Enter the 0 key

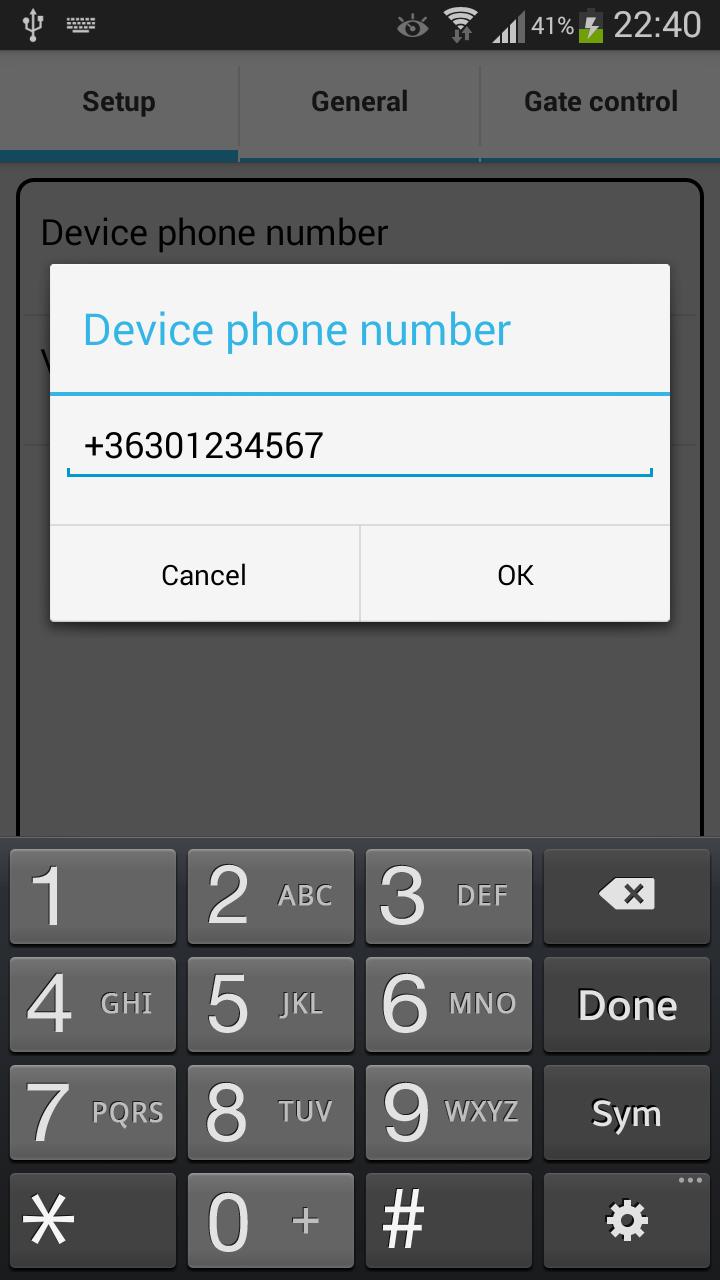[270, 1220]
